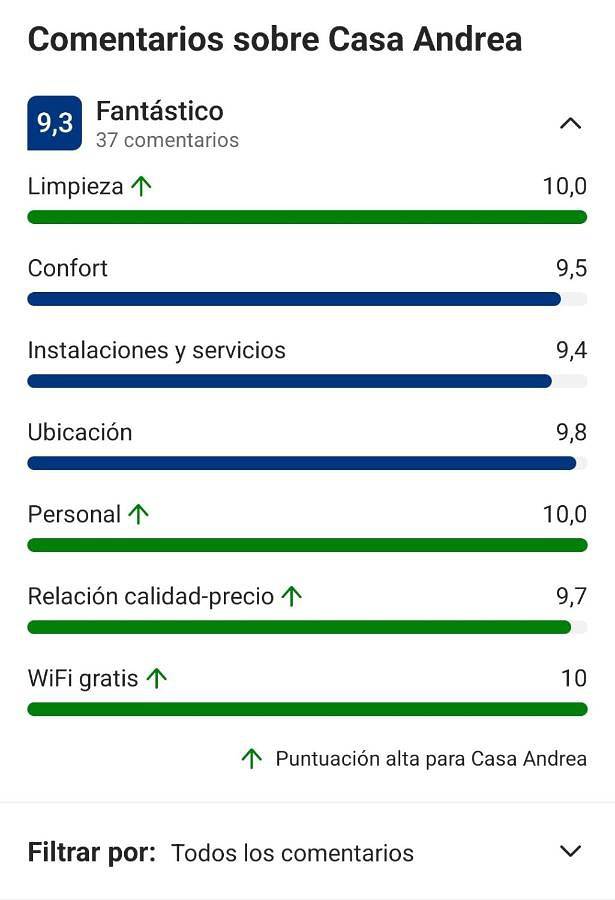The image size is (615, 900).
Task: Open the Filtrar por comments dropdown
Action: 569,851
